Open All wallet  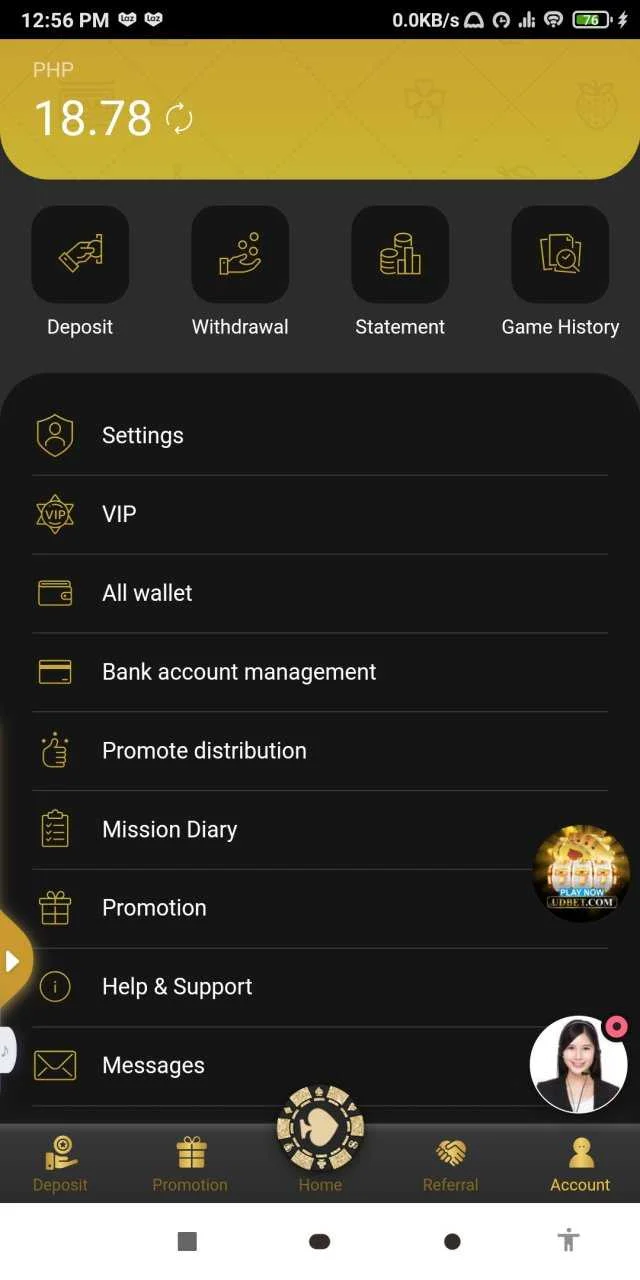point(320,593)
